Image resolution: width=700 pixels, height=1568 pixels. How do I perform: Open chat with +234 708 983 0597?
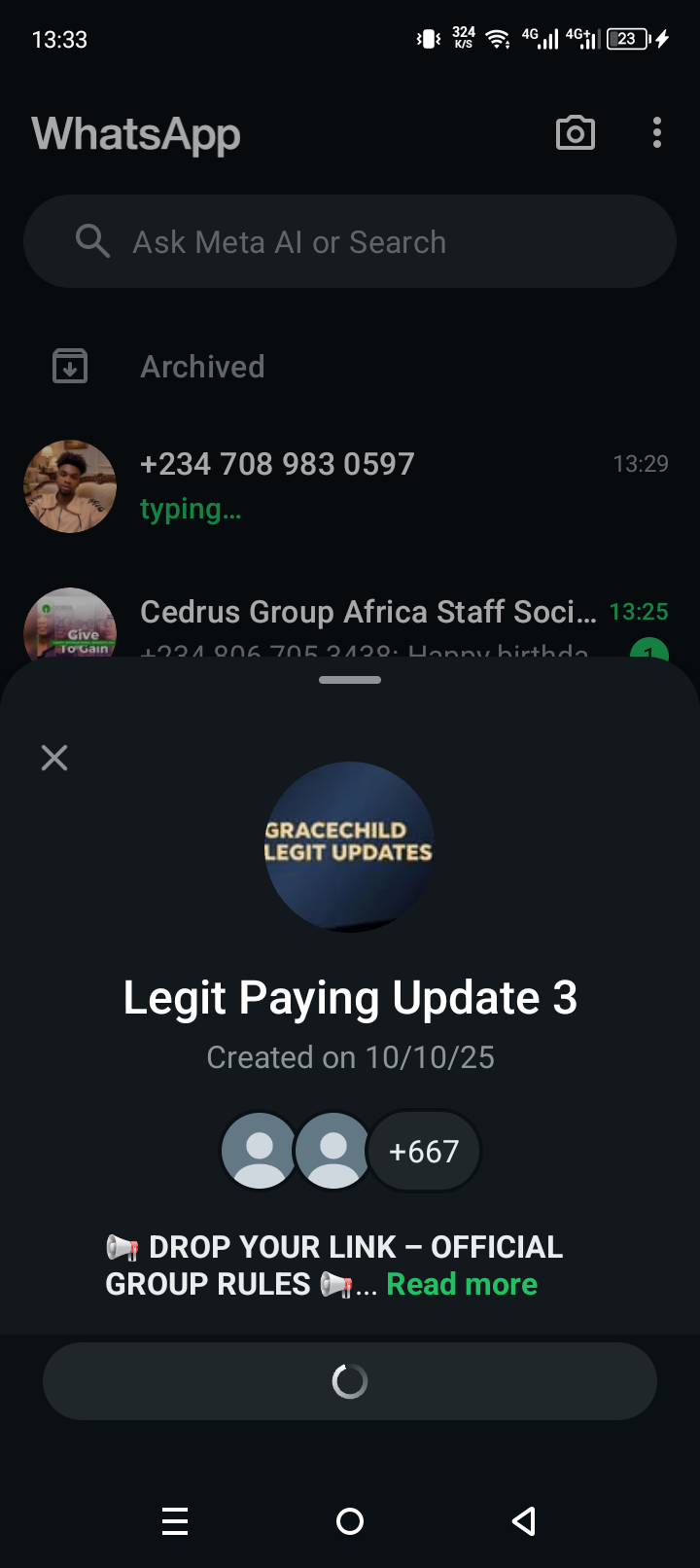pyautogui.click(x=350, y=484)
